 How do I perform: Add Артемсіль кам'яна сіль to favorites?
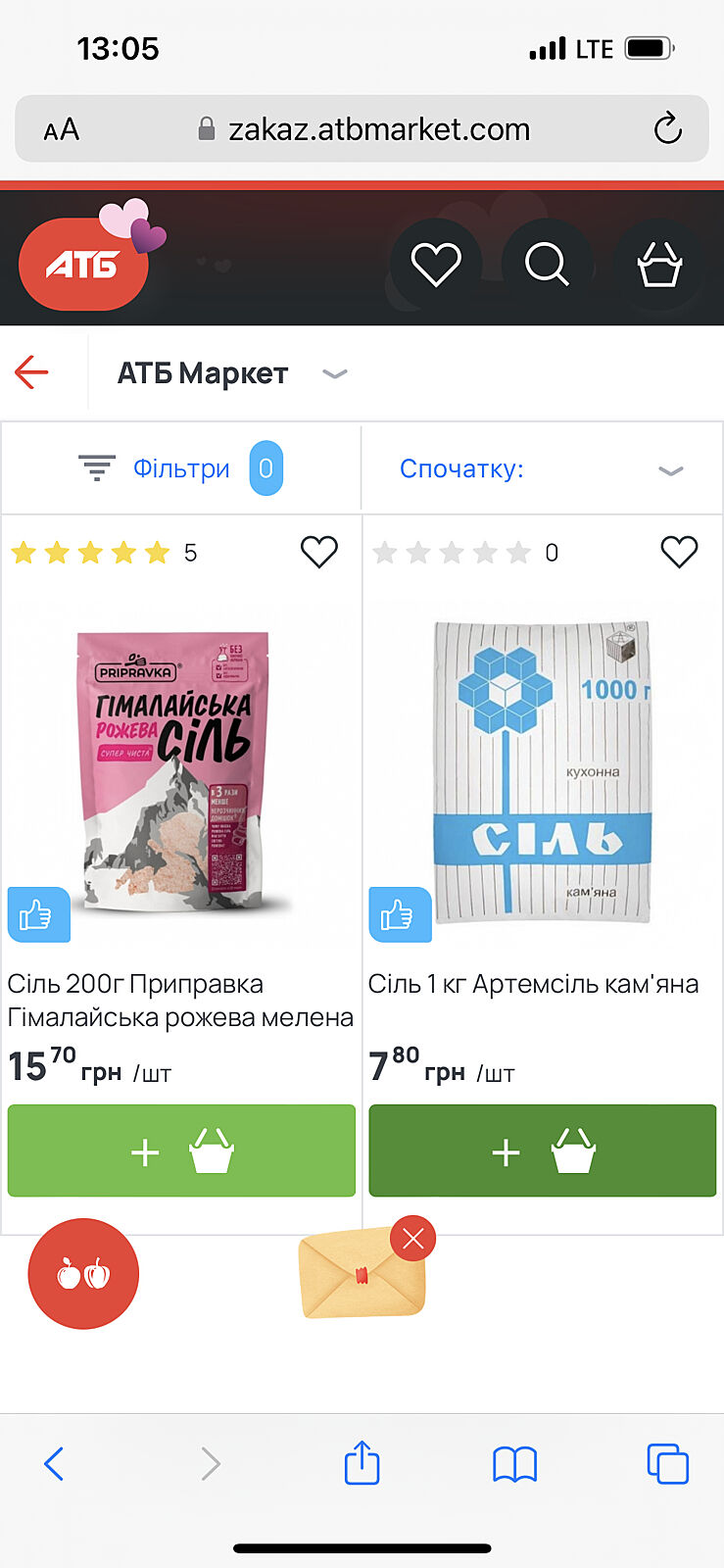pyautogui.click(x=679, y=552)
